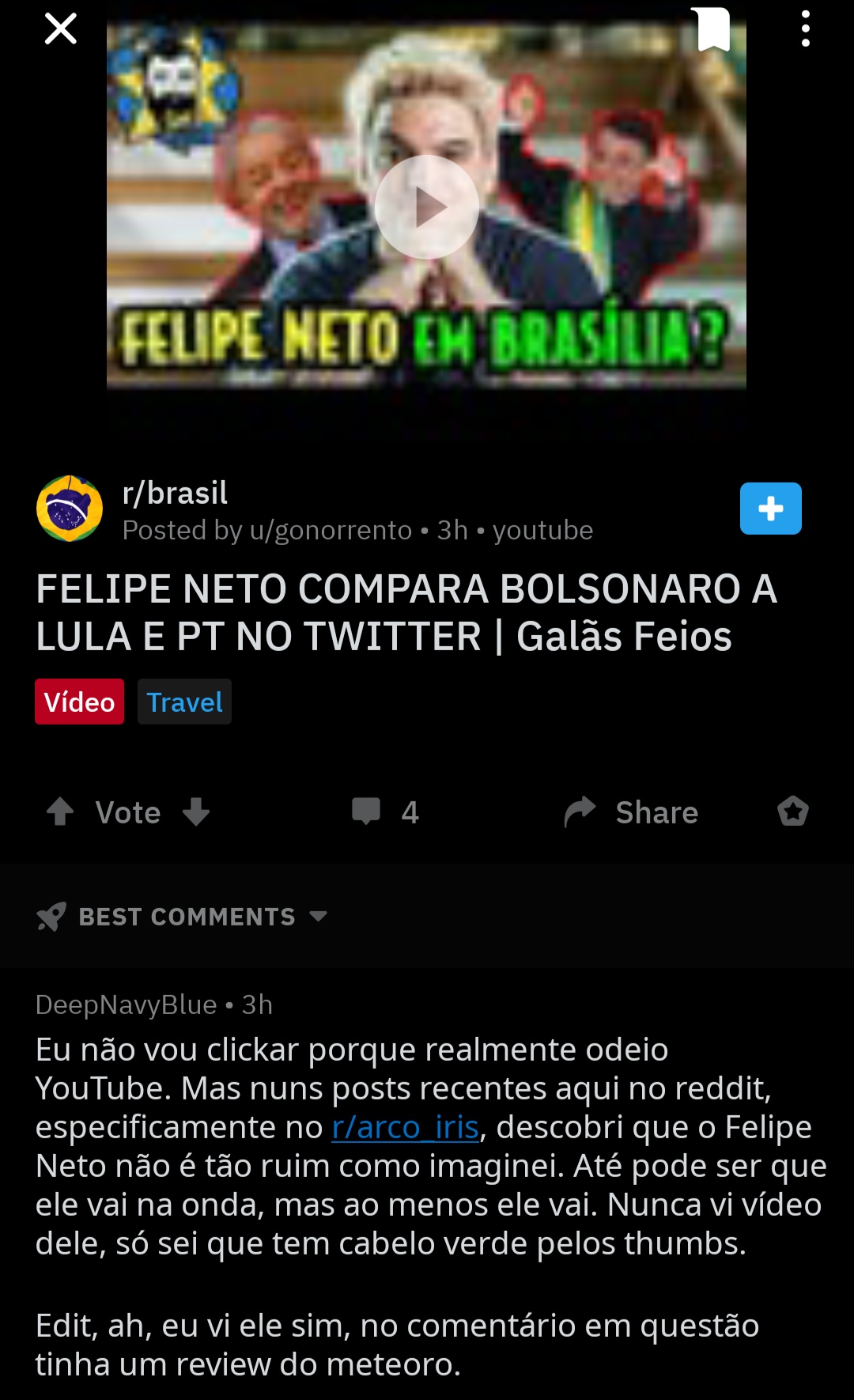854x1400 pixels.
Task: View DeepNavyBlue's profile
Action: click(126, 1005)
